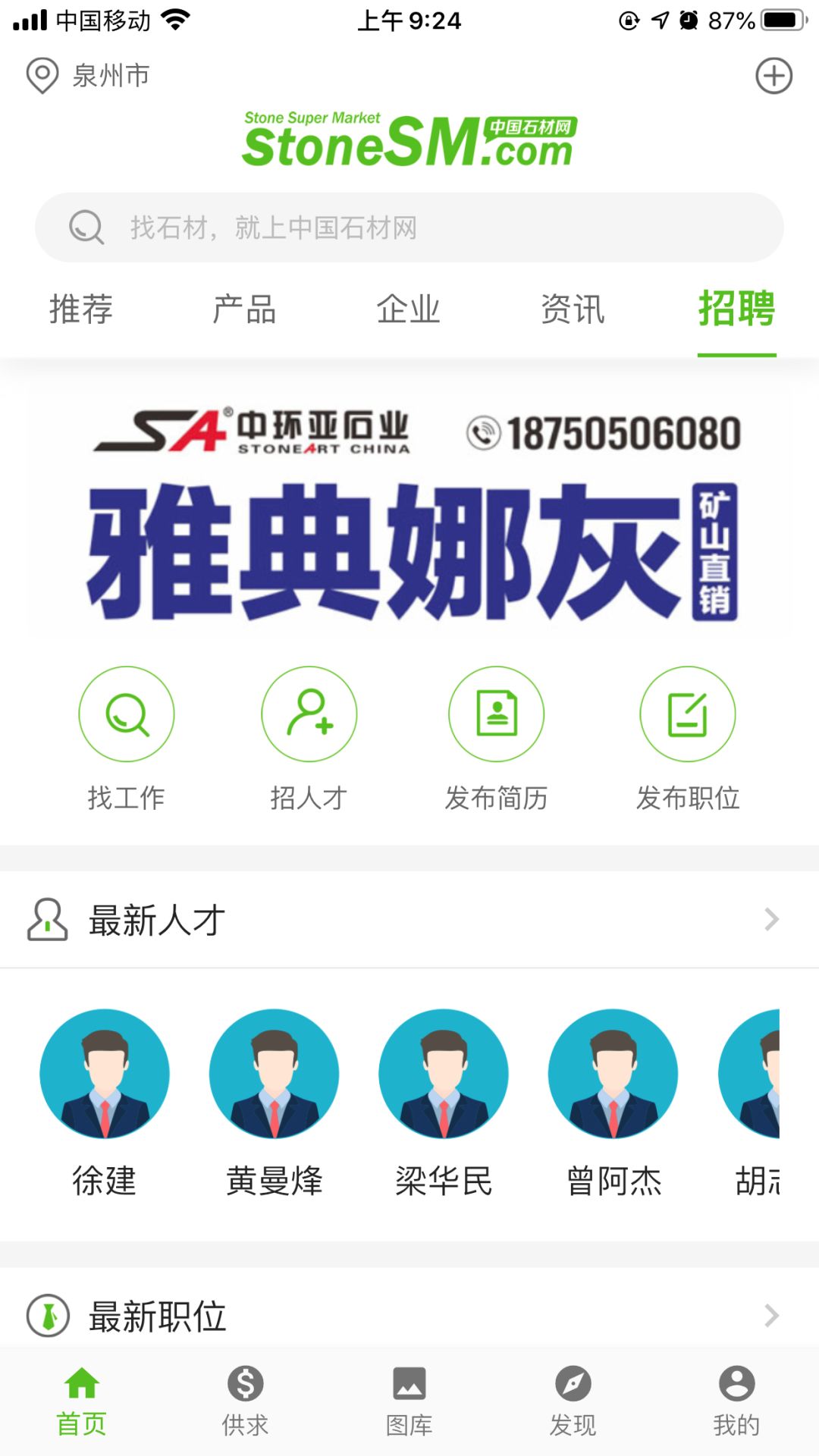This screenshot has height=1456, width=819.
Task: Expand the 最新人才 section
Action: 409,920
